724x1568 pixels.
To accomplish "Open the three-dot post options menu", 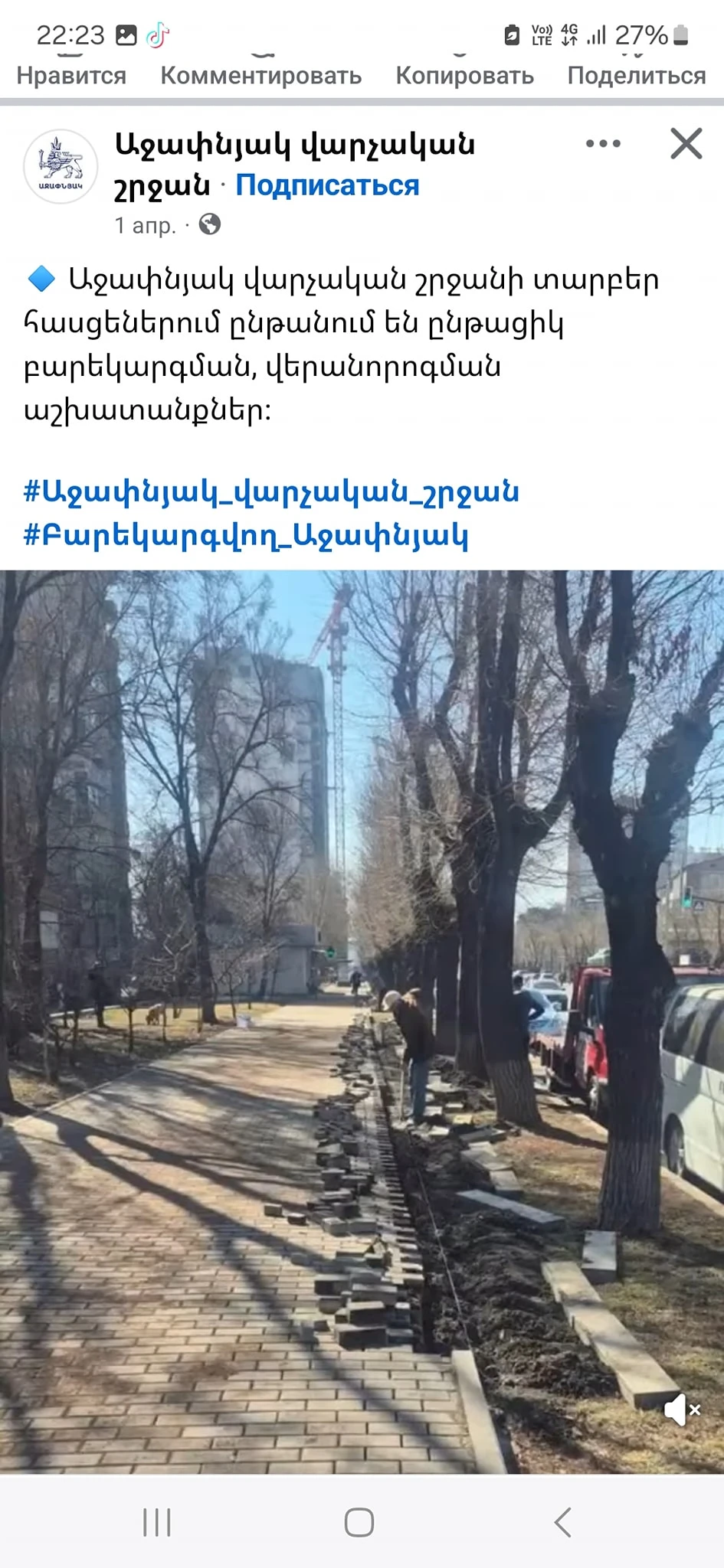I will click(x=603, y=143).
